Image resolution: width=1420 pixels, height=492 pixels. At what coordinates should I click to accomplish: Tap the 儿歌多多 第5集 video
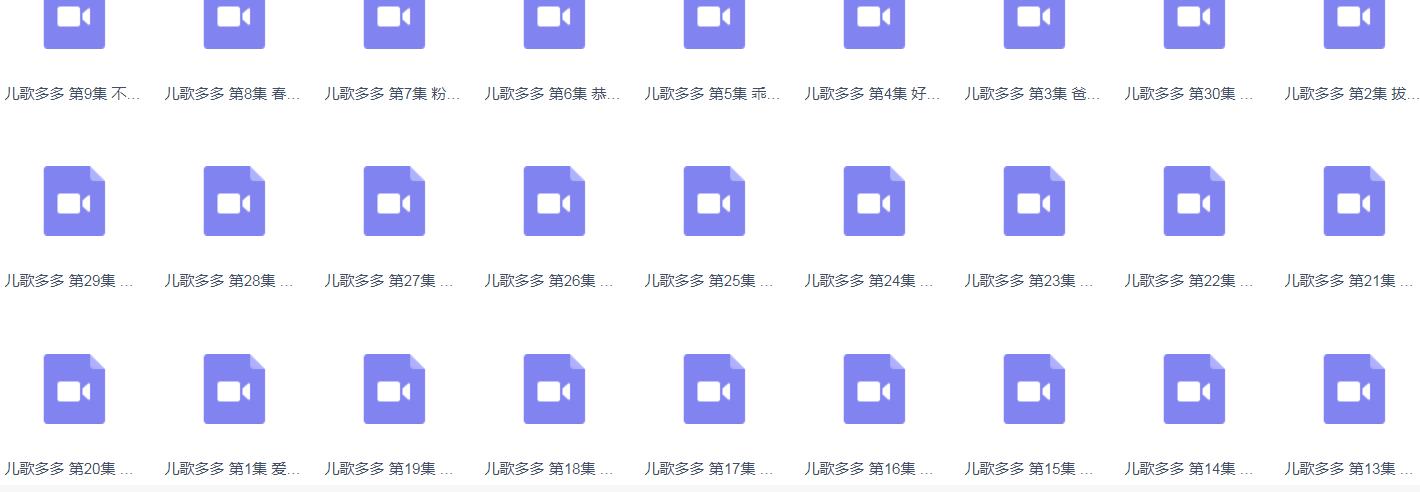pyautogui.click(x=714, y=22)
